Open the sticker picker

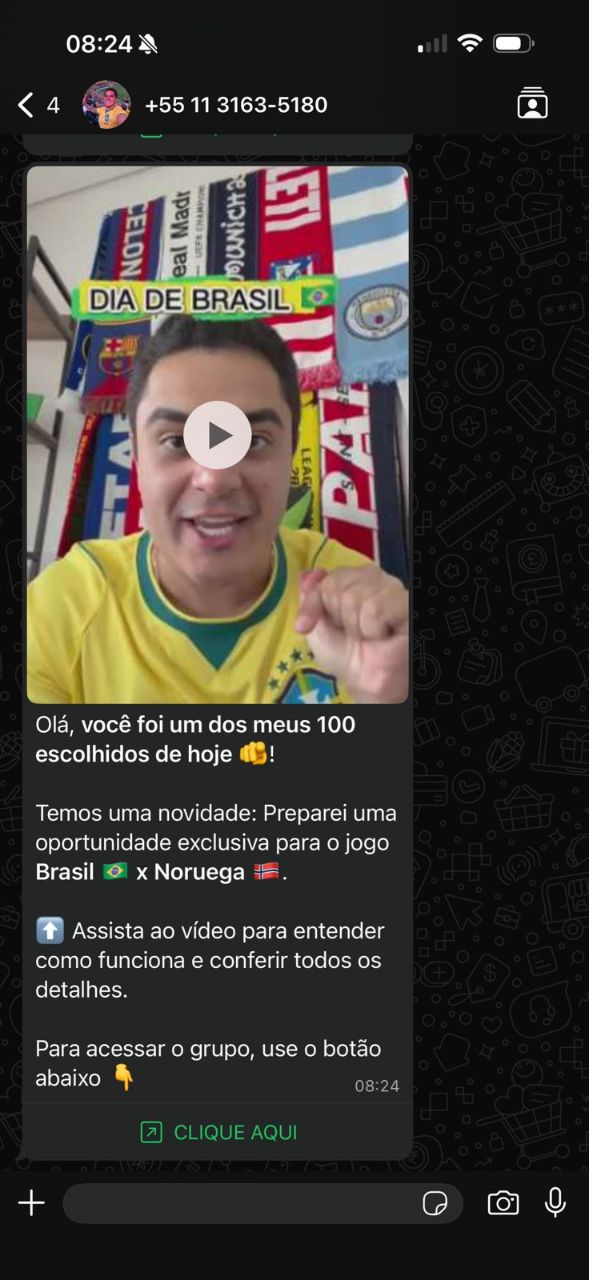pos(435,1203)
